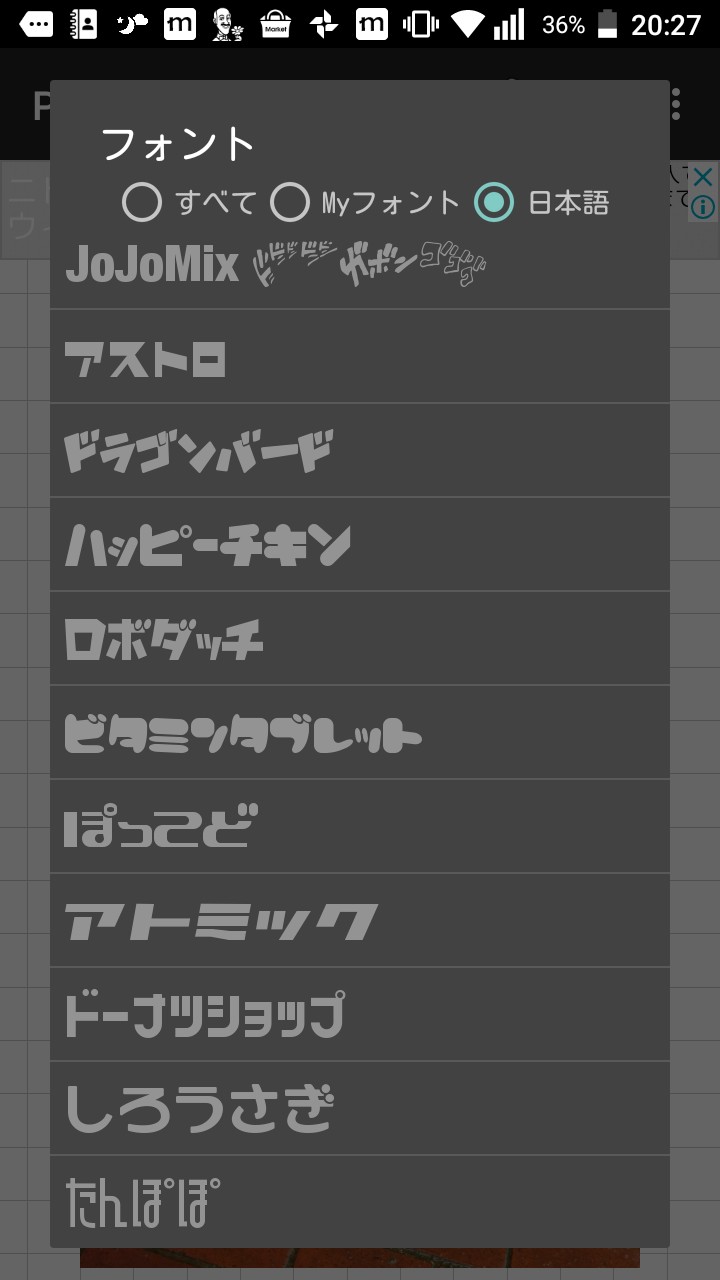The height and width of the screenshot is (1280, 720).
Task: Pick the ドラゴンバード font
Action: (360, 451)
